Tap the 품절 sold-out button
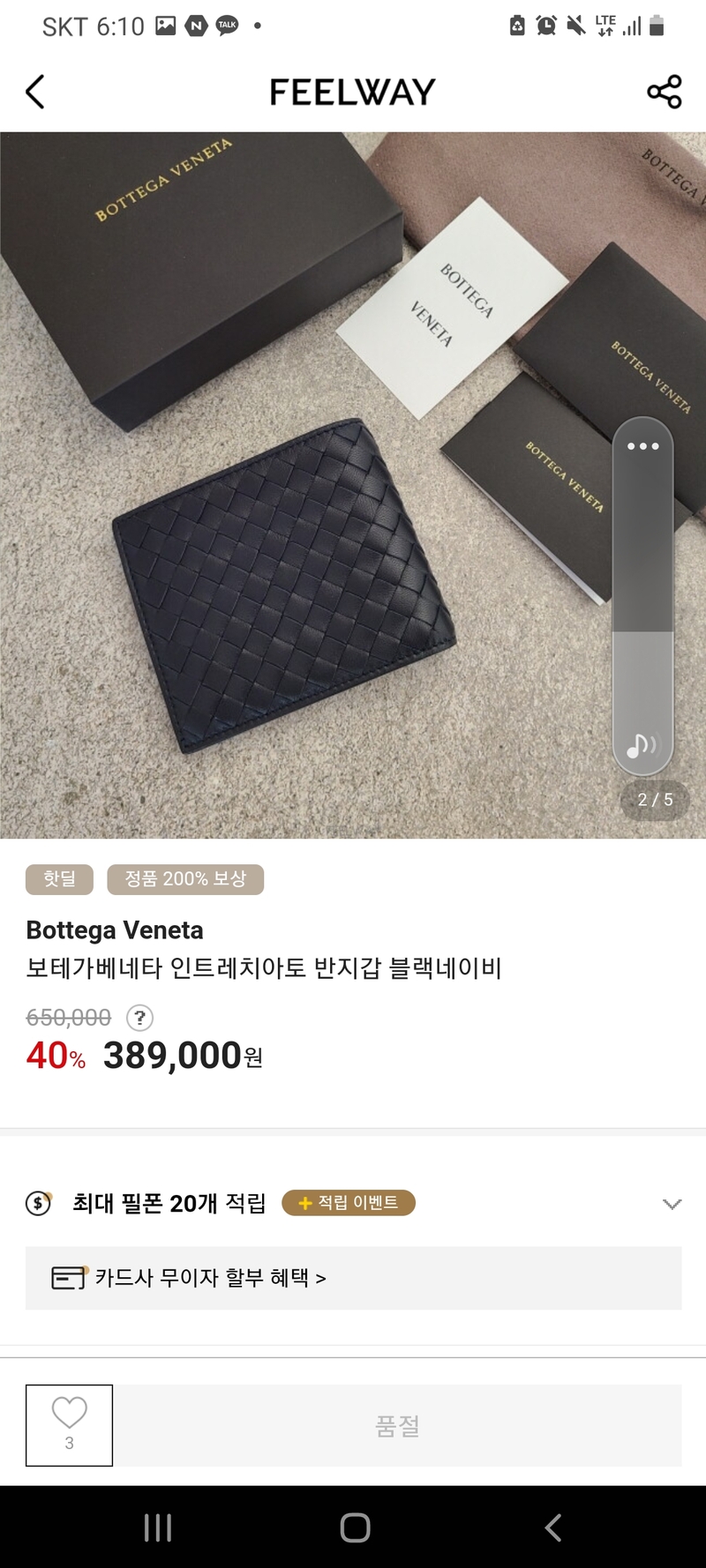Screen dimensions: 706x1568 [x=398, y=1425]
